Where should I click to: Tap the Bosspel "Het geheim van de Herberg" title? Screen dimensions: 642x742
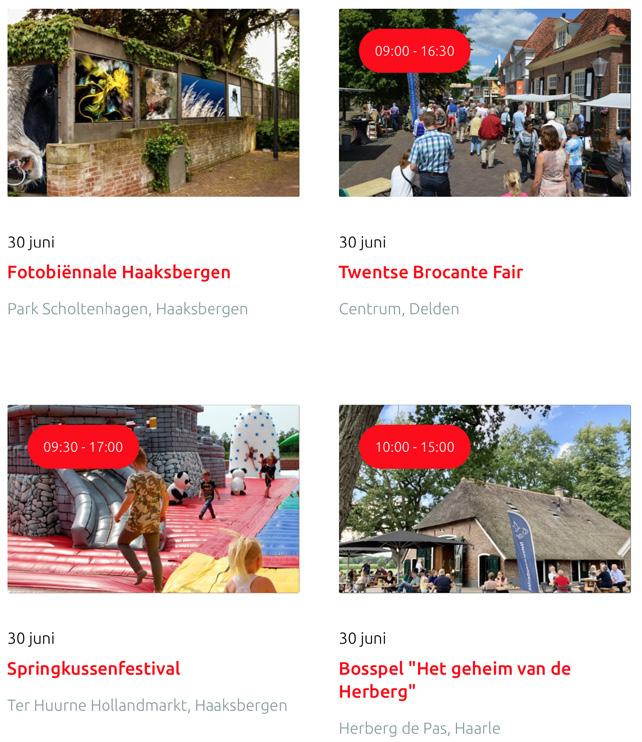(455, 680)
